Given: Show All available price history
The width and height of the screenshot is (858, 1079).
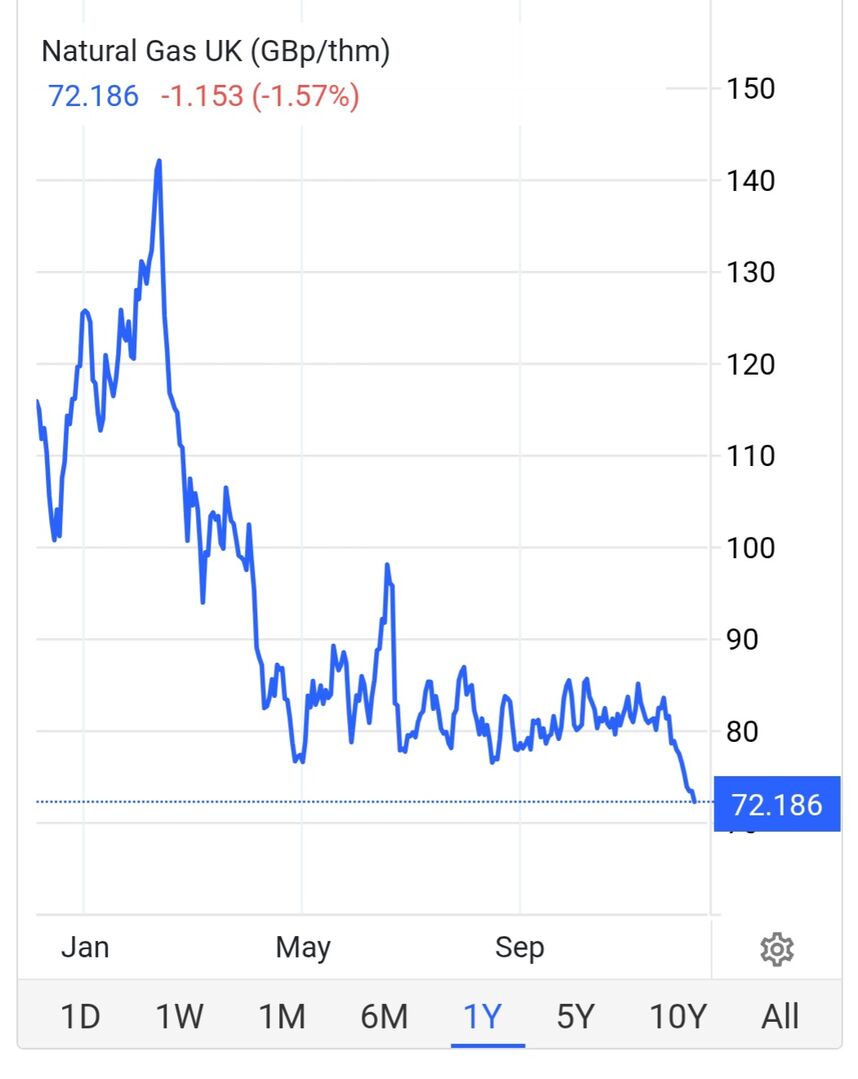Looking at the screenshot, I should click(780, 1017).
